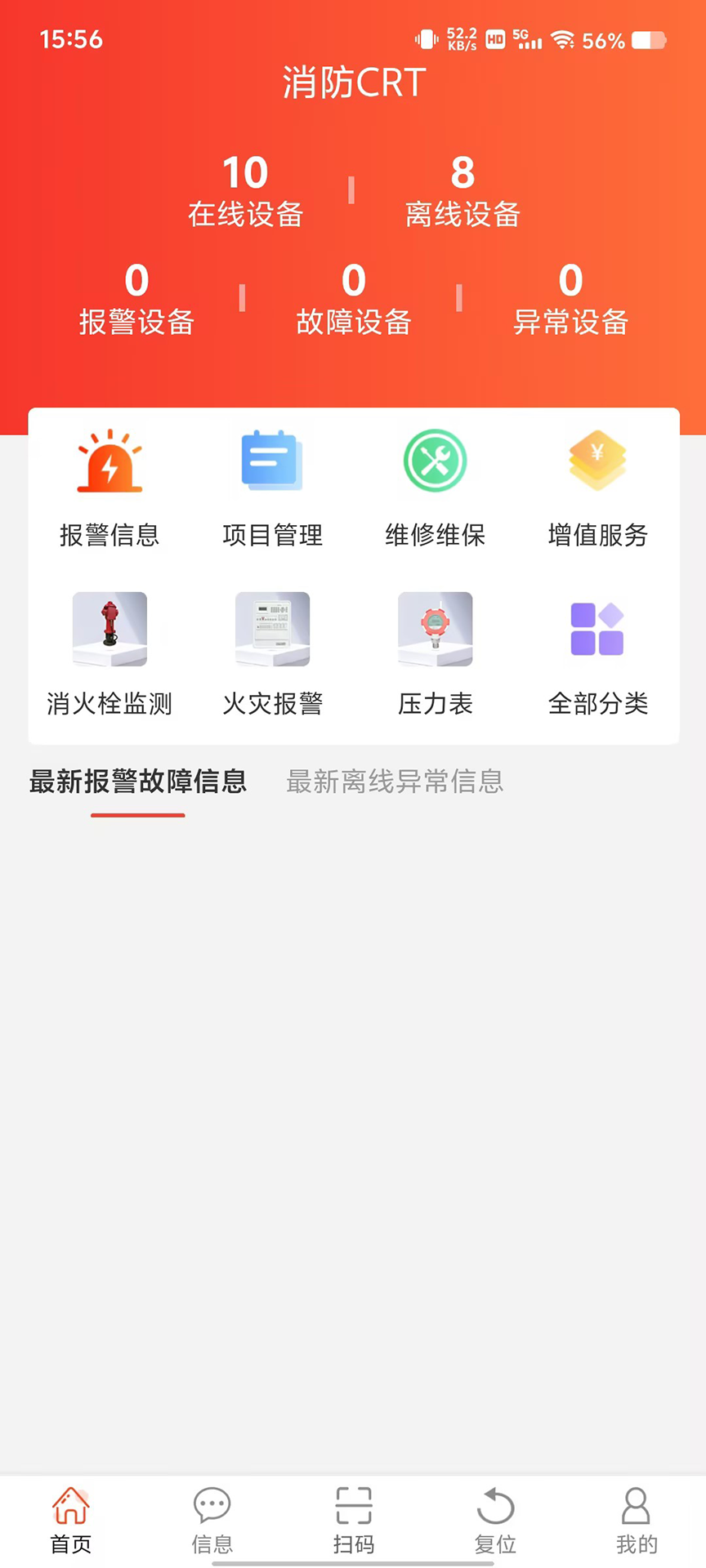Tap the 故障设备 fault devices count
This screenshot has height=1568, width=706.
353,301
